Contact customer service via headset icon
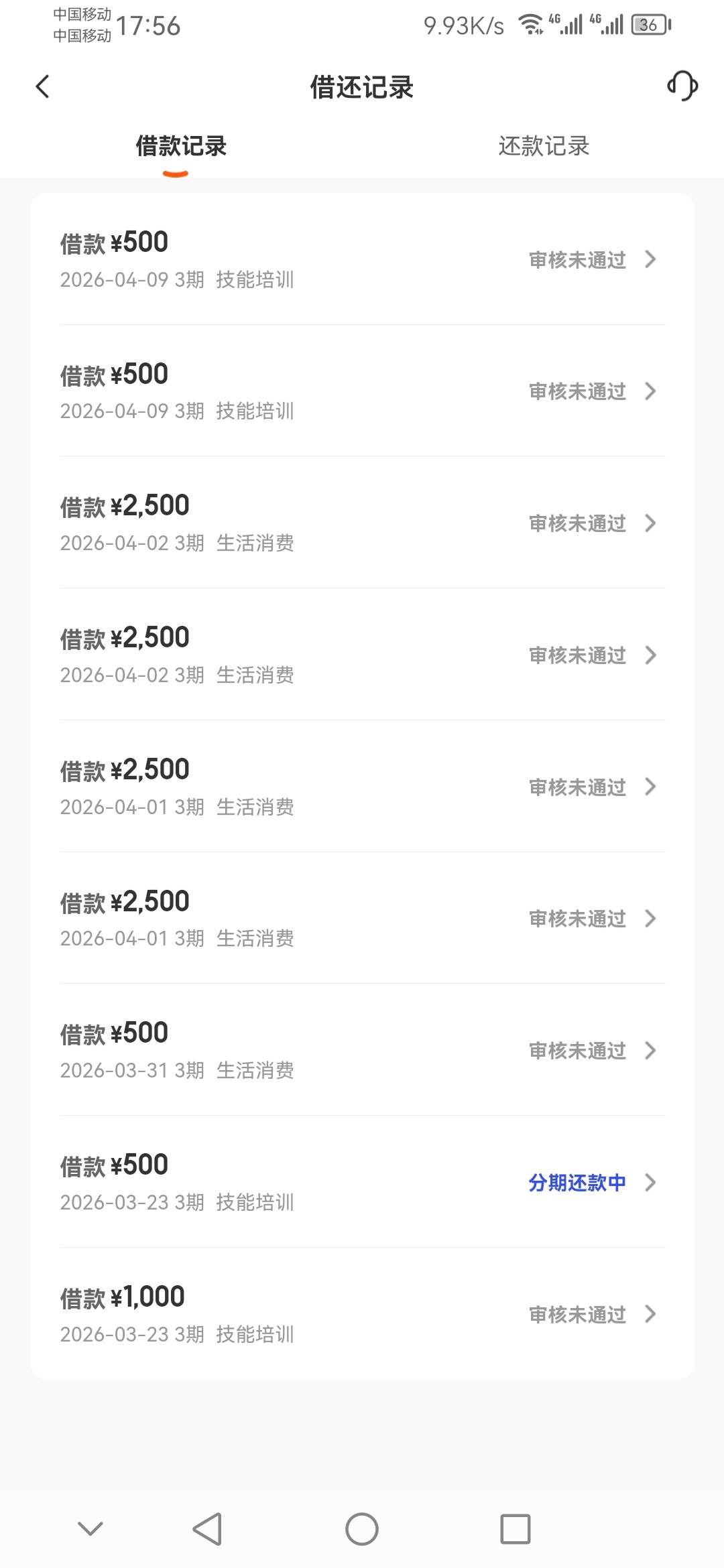Screen dimensions: 724x1568 tap(682, 86)
